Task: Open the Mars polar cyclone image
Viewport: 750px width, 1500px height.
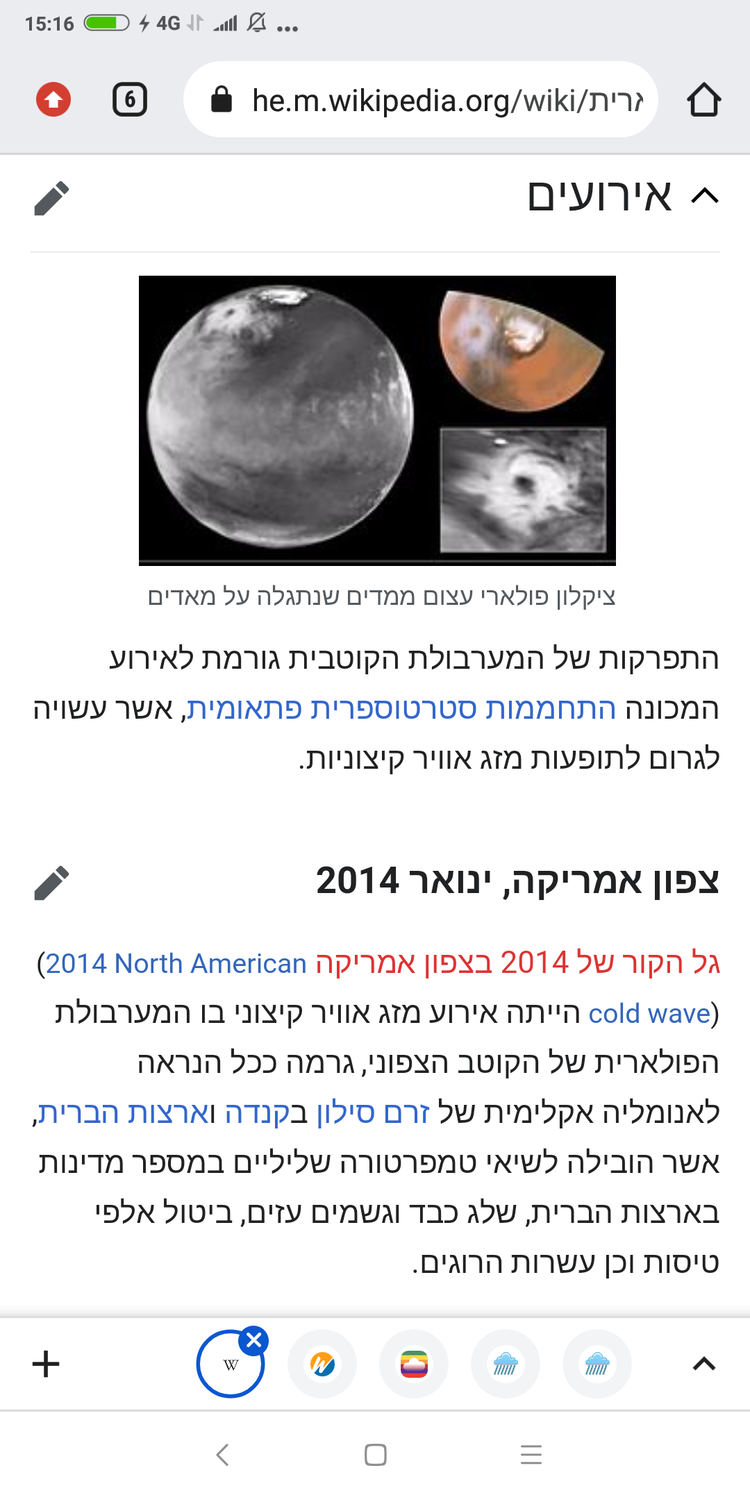Action: [x=377, y=420]
